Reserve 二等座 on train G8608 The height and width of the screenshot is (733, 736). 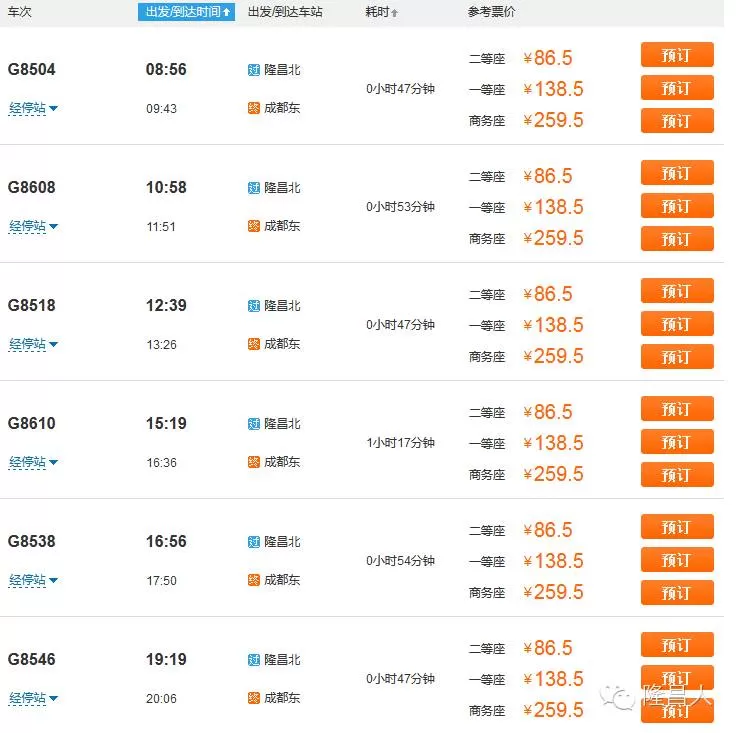pos(677,174)
